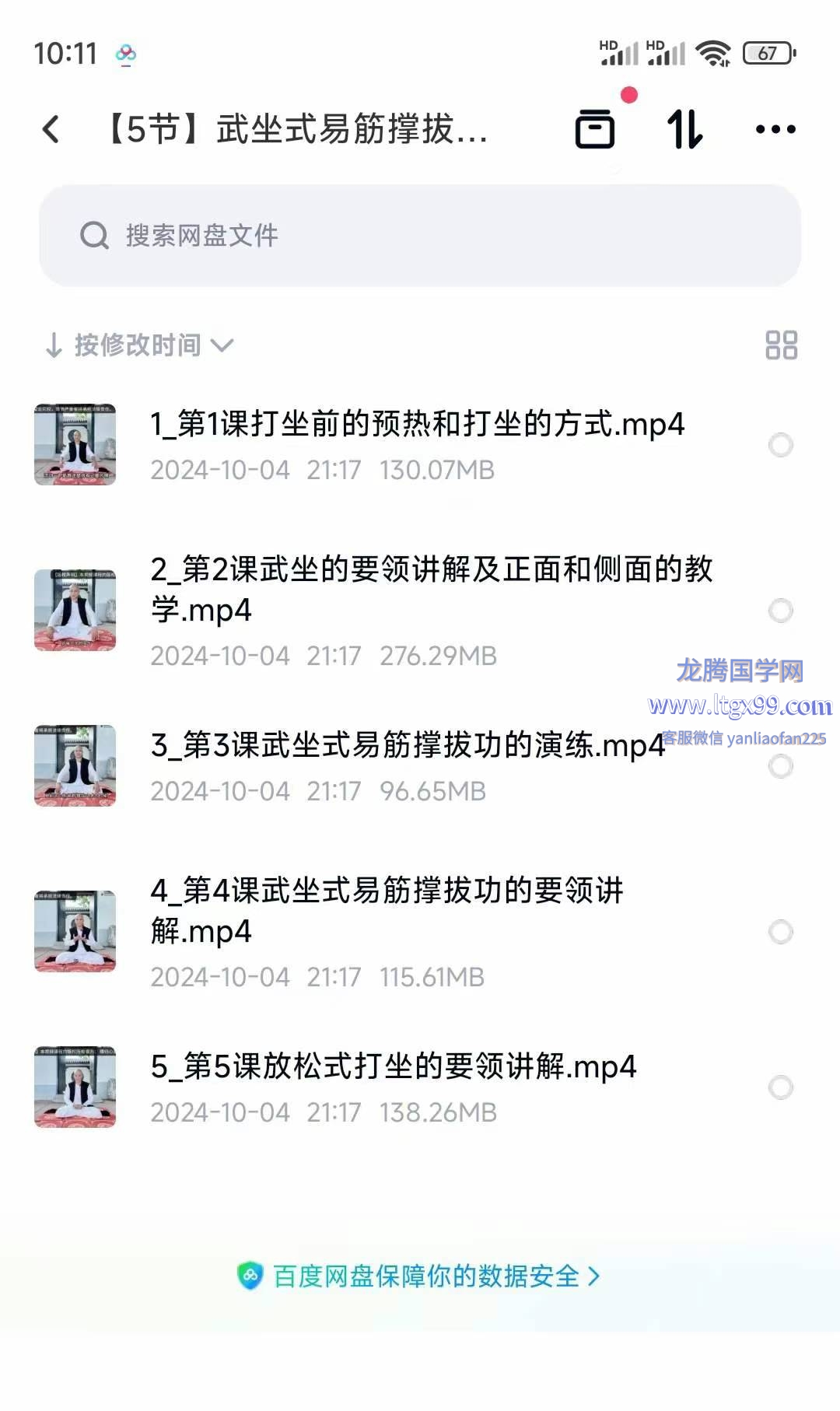Viewport: 840px width, 1411px height.
Task: Switch to grid view layout
Action: pyautogui.click(x=781, y=345)
